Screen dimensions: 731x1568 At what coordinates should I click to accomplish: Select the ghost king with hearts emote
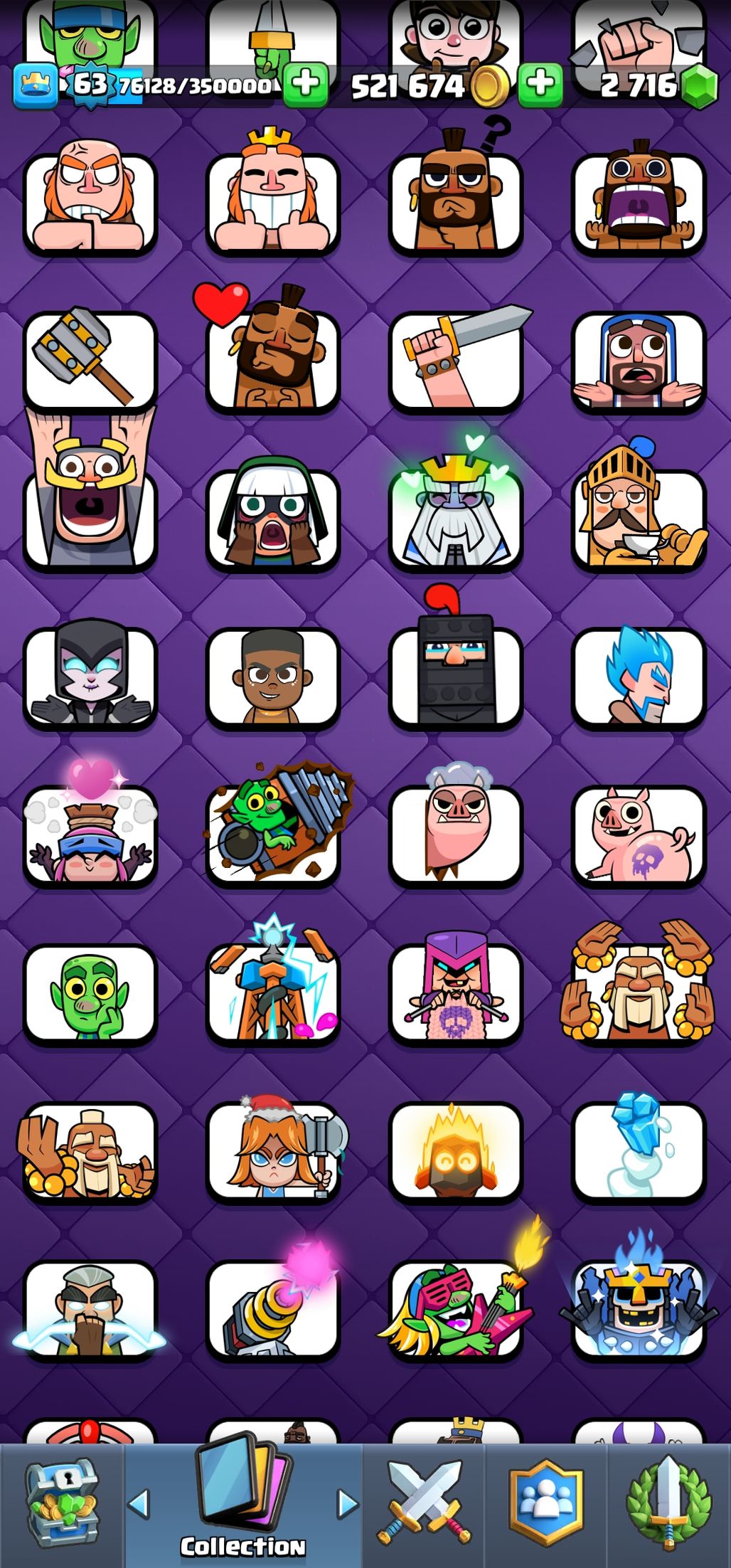click(456, 512)
